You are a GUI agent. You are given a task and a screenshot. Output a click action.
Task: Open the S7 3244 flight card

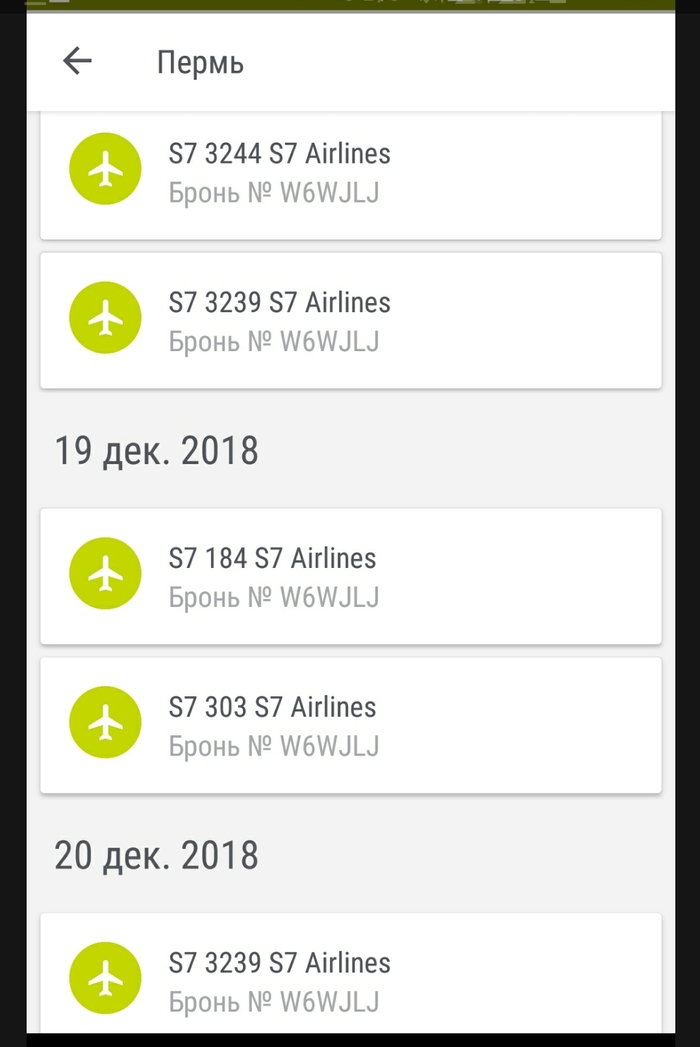pyautogui.click(x=350, y=172)
